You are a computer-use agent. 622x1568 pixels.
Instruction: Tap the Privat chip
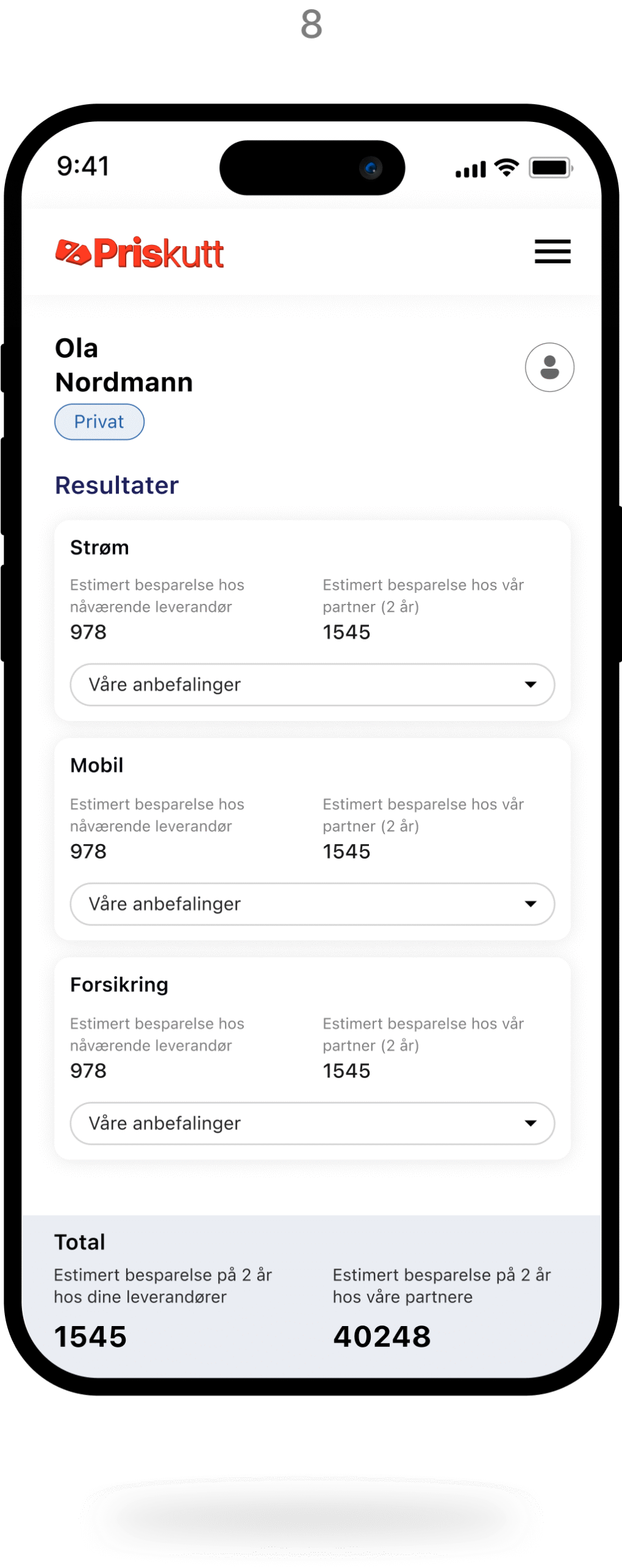click(x=99, y=421)
